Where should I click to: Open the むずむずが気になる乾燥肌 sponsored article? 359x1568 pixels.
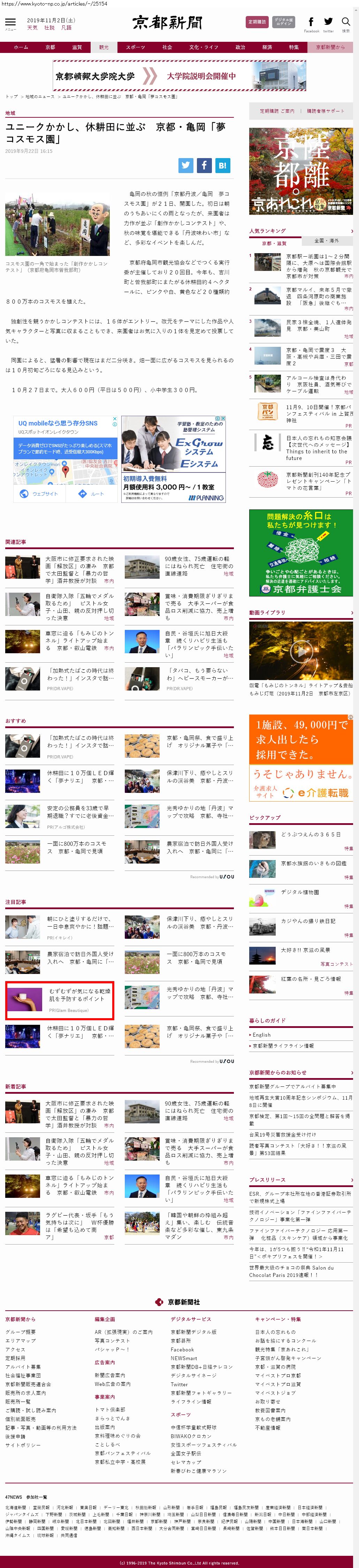click(80, 994)
